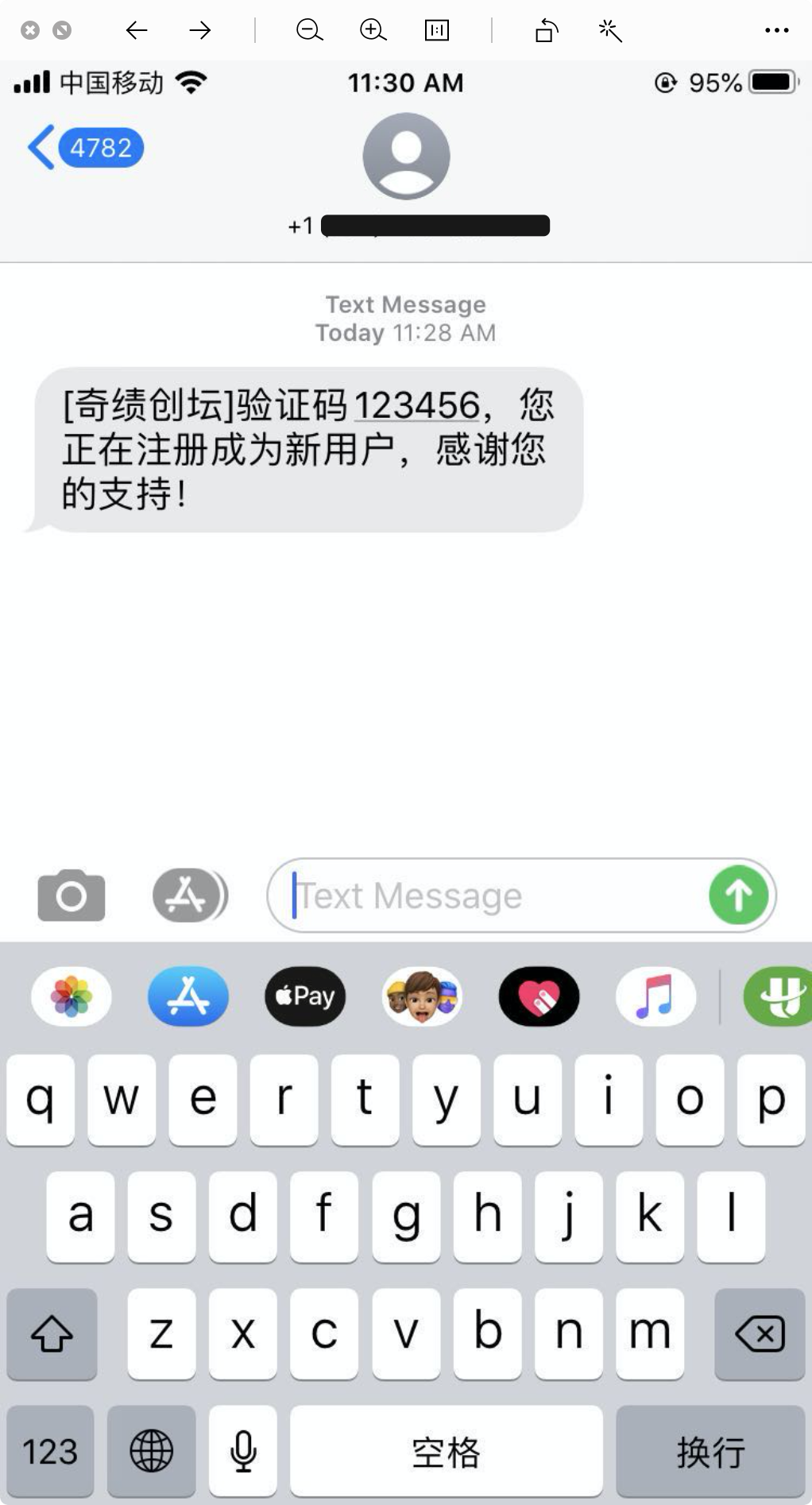Open Apple Pay in the app strip
This screenshot has height=1505, width=812.
[x=305, y=996]
